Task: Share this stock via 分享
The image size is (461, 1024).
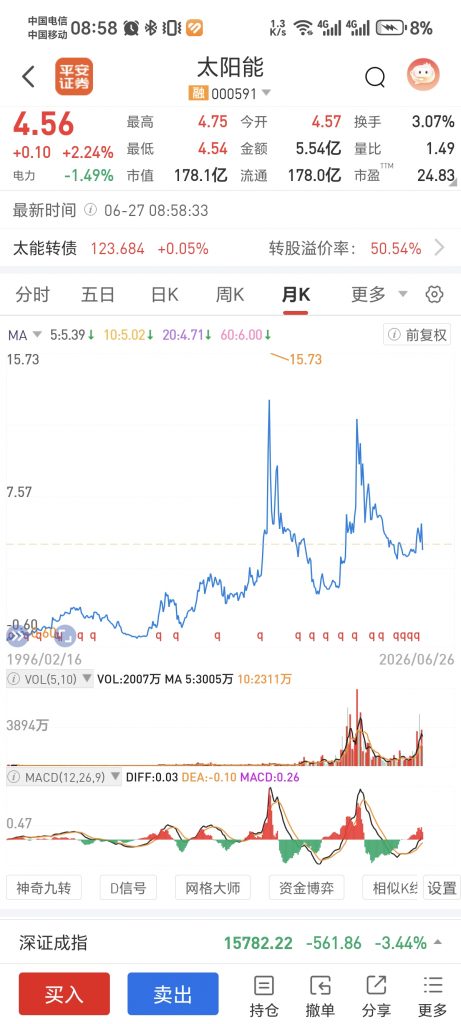Action: 377,996
